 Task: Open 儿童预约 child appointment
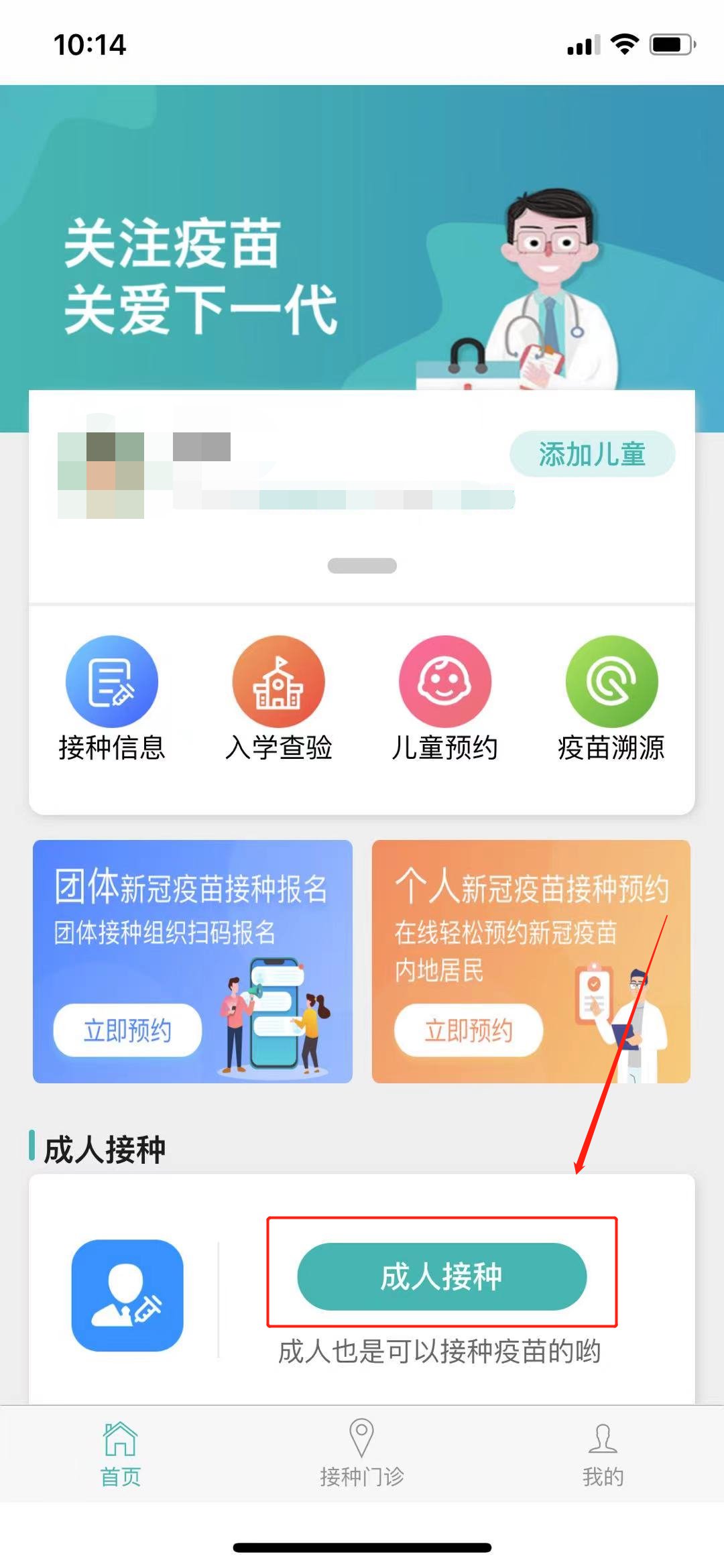pyautogui.click(x=444, y=697)
